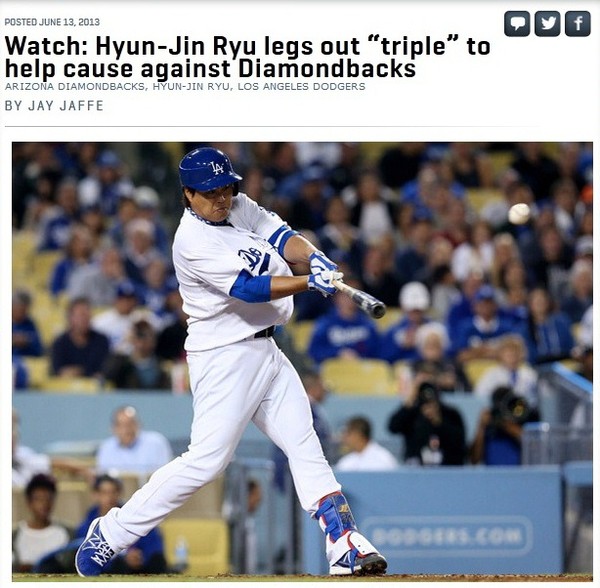Share the article on Twitter

click(547, 23)
